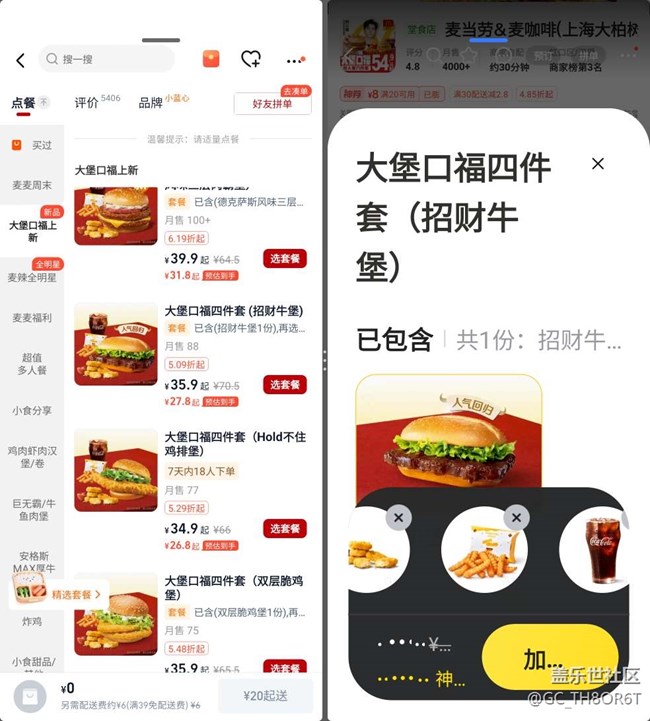Viewport: 650px width, 721px height.
Task: Select the 买过 category
Action: pyautogui.click(x=33, y=145)
